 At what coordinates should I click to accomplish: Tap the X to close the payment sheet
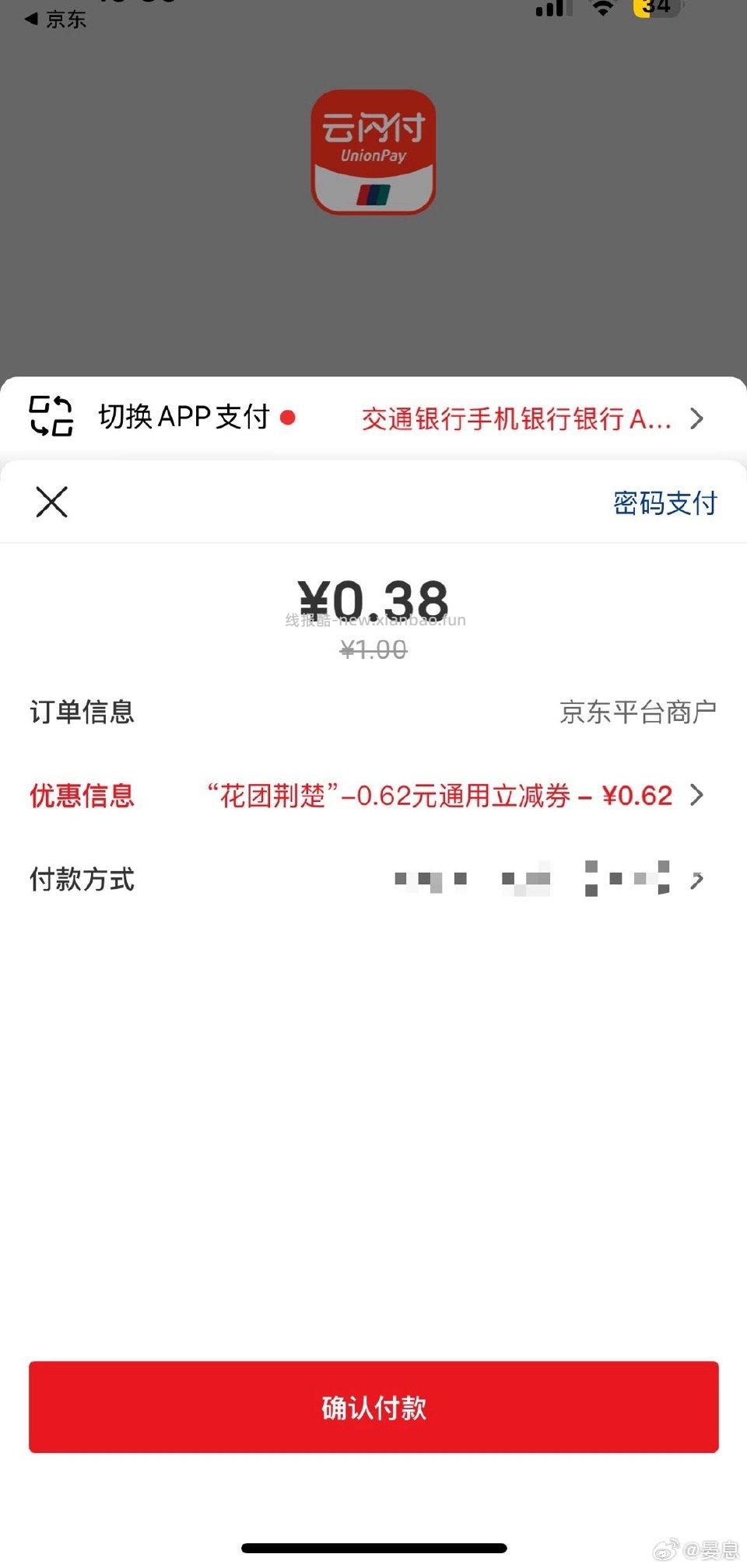tap(51, 502)
